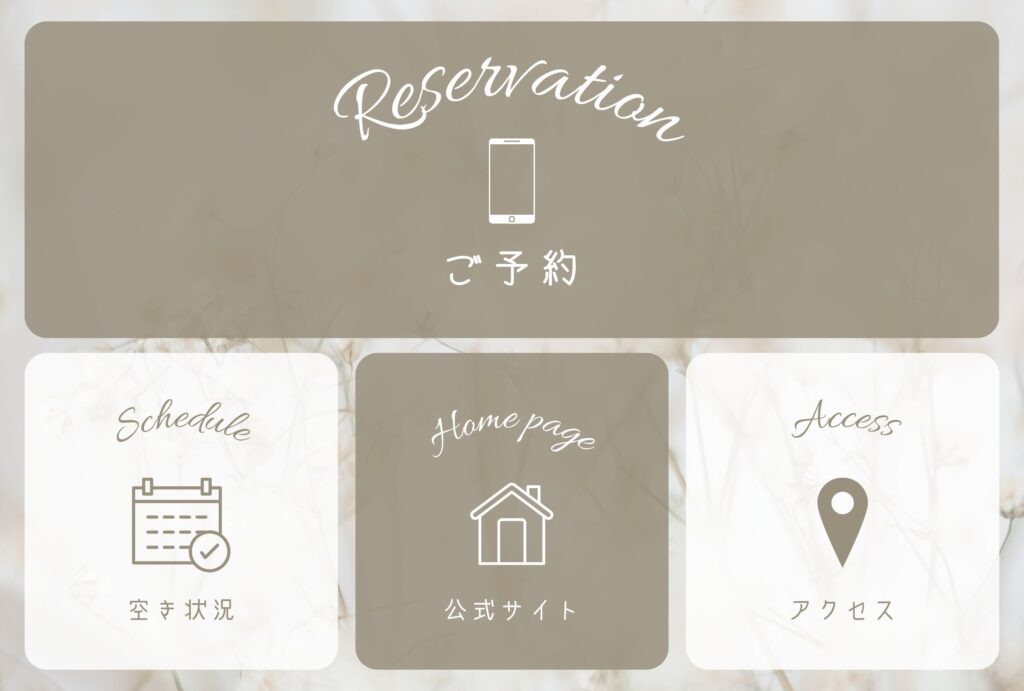The width and height of the screenshot is (1024, 691).
Task: Visit the 公式サイト Home page tile
Action: [511, 511]
